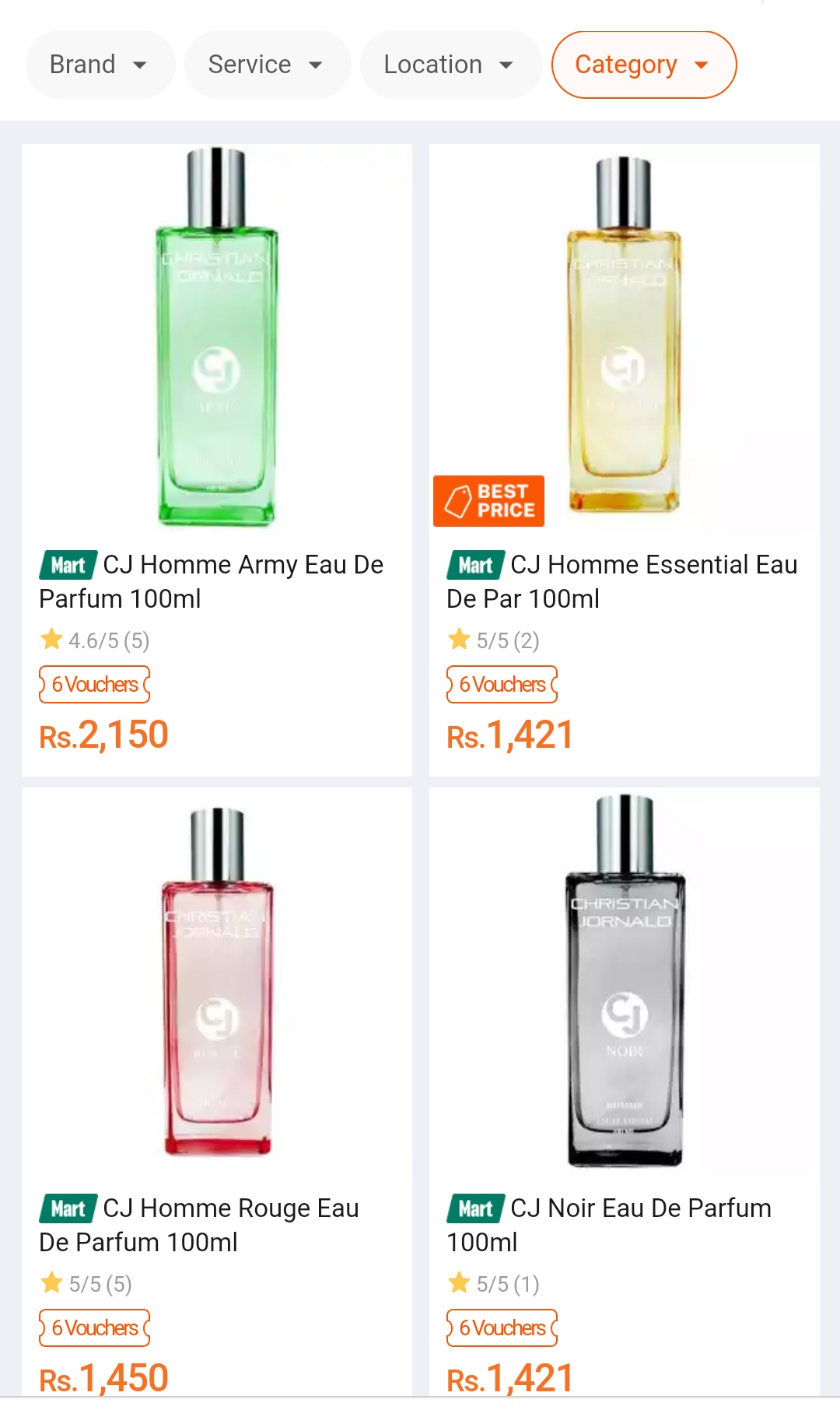Open CJ Noir Eau De Parfum 100ml
Image resolution: width=840 pixels, height=1410 pixels.
coord(625,1092)
